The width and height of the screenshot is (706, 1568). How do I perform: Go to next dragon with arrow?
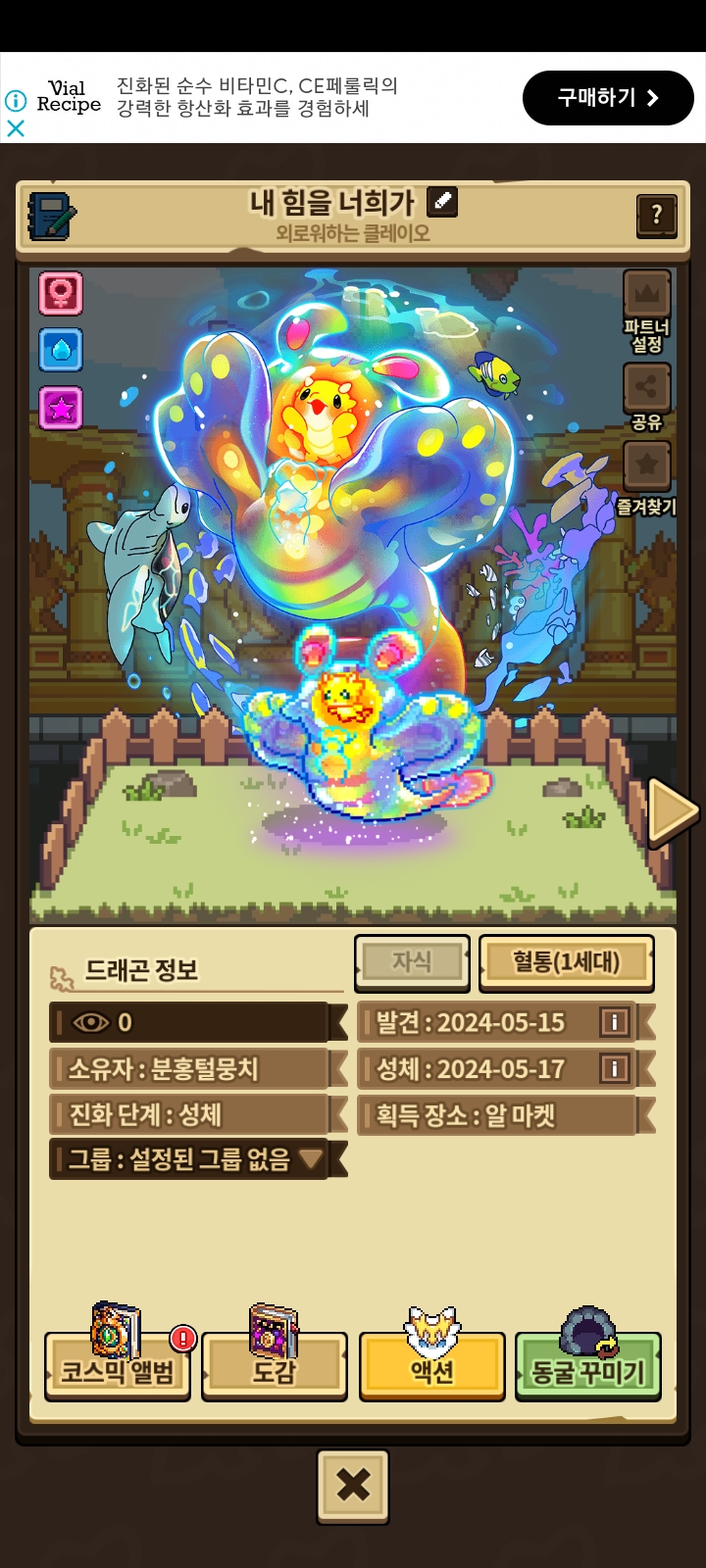[673, 811]
